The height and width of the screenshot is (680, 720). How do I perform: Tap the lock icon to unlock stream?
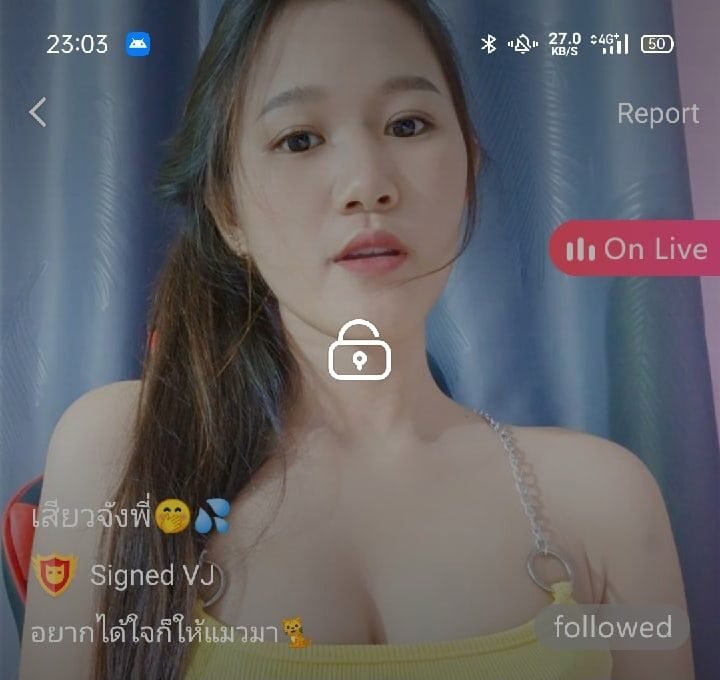[360, 350]
